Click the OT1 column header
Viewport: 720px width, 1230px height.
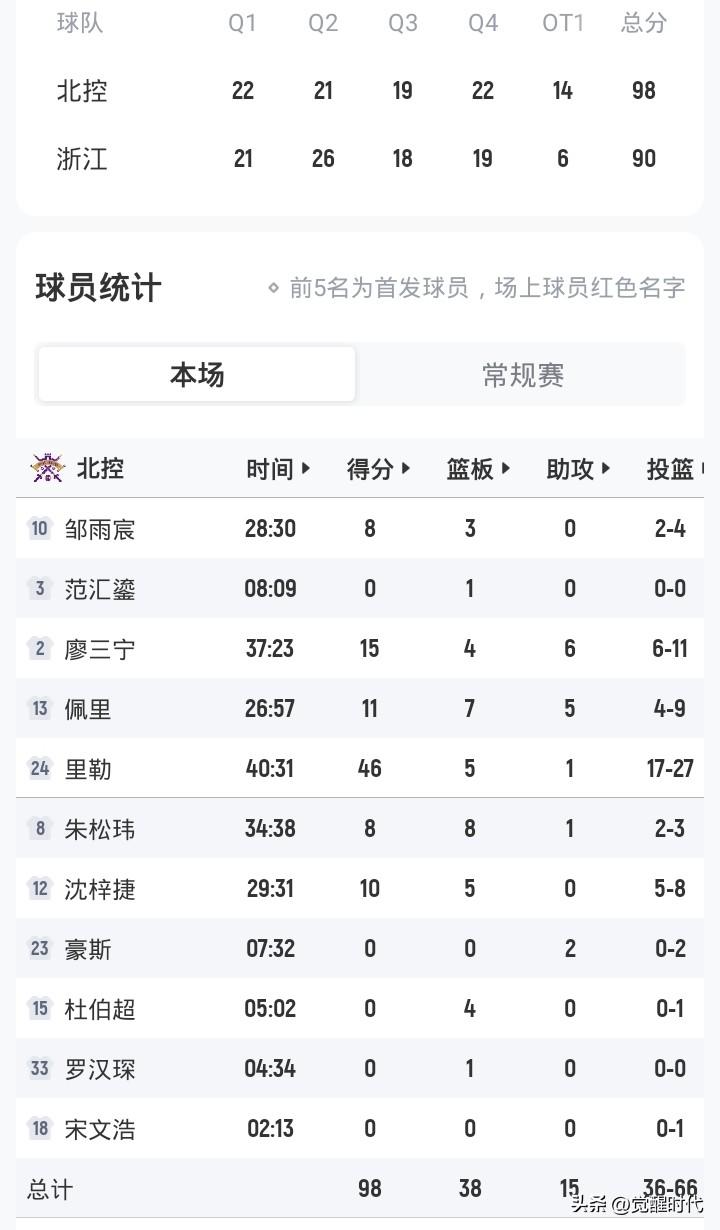(562, 23)
